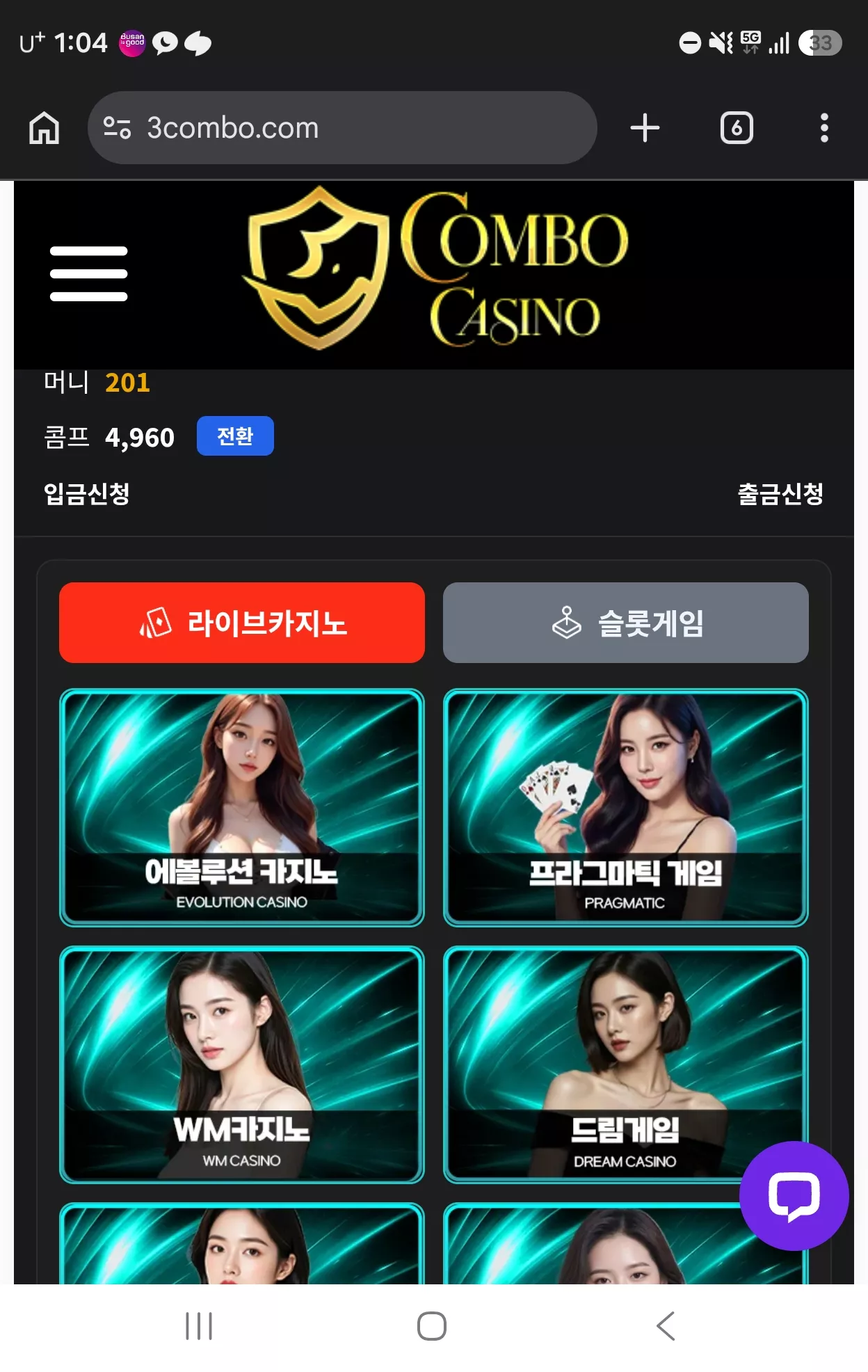
Task: Open a new browser tab
Action: (x=645, y=128)
